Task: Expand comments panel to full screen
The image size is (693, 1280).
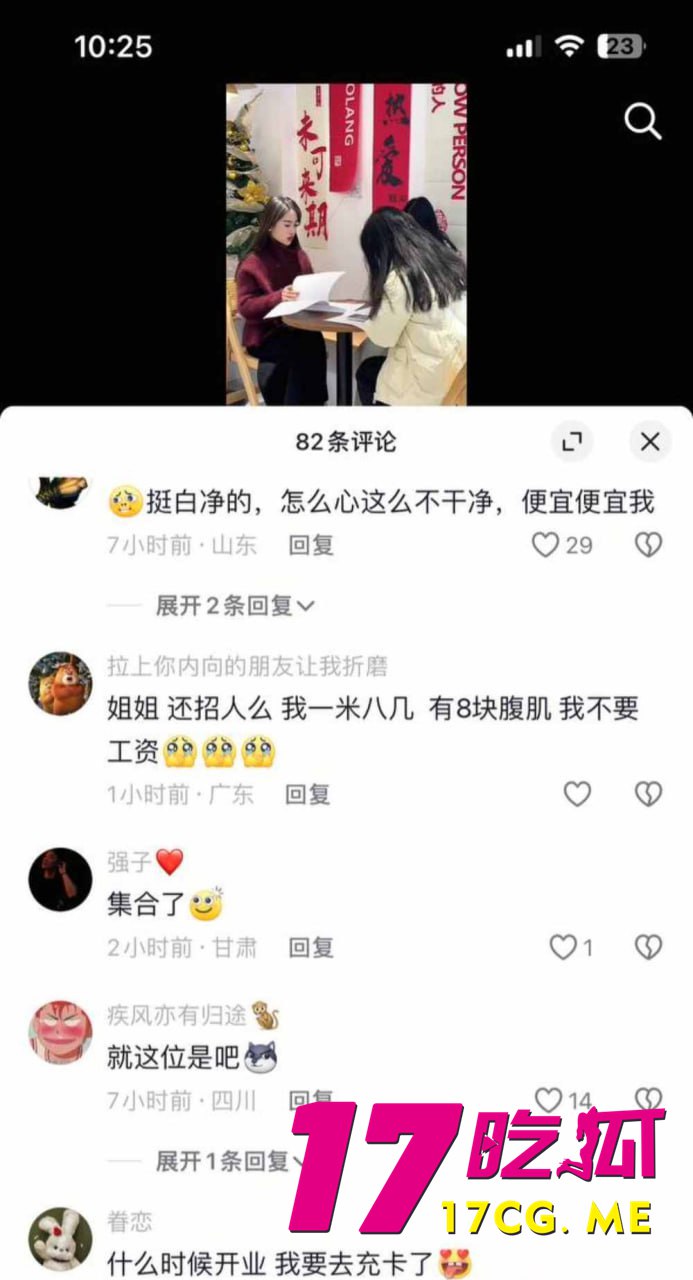Action: click(572, 441)
